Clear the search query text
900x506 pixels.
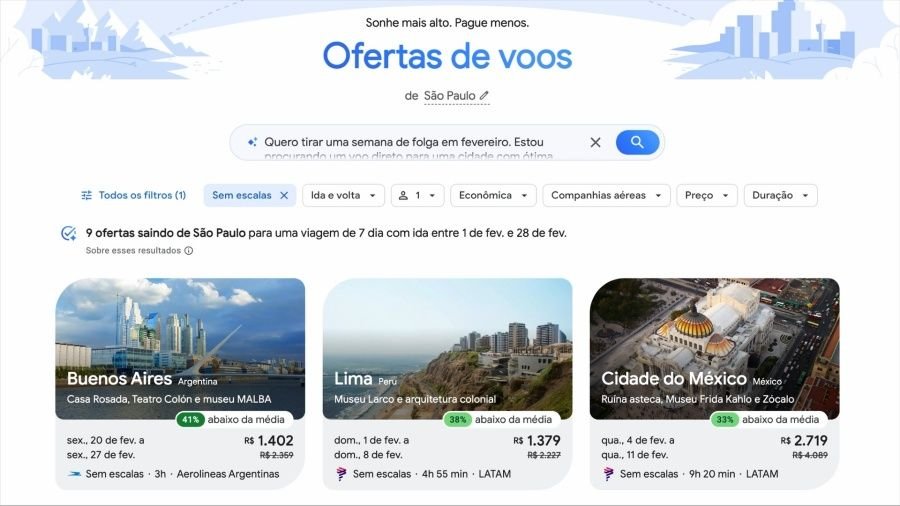595,142
